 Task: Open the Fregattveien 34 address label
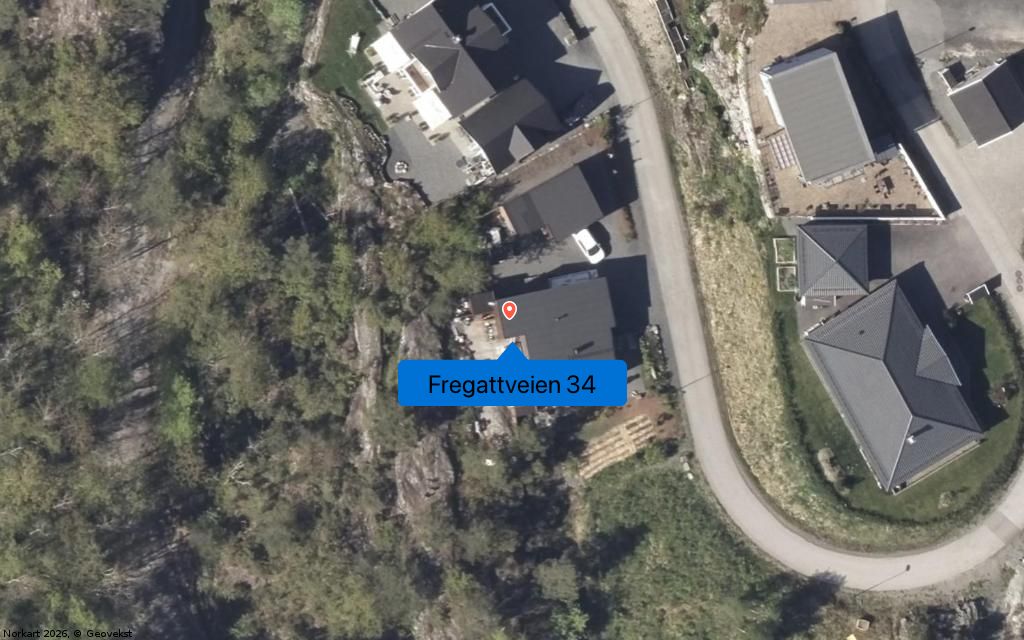click(512, 384)
